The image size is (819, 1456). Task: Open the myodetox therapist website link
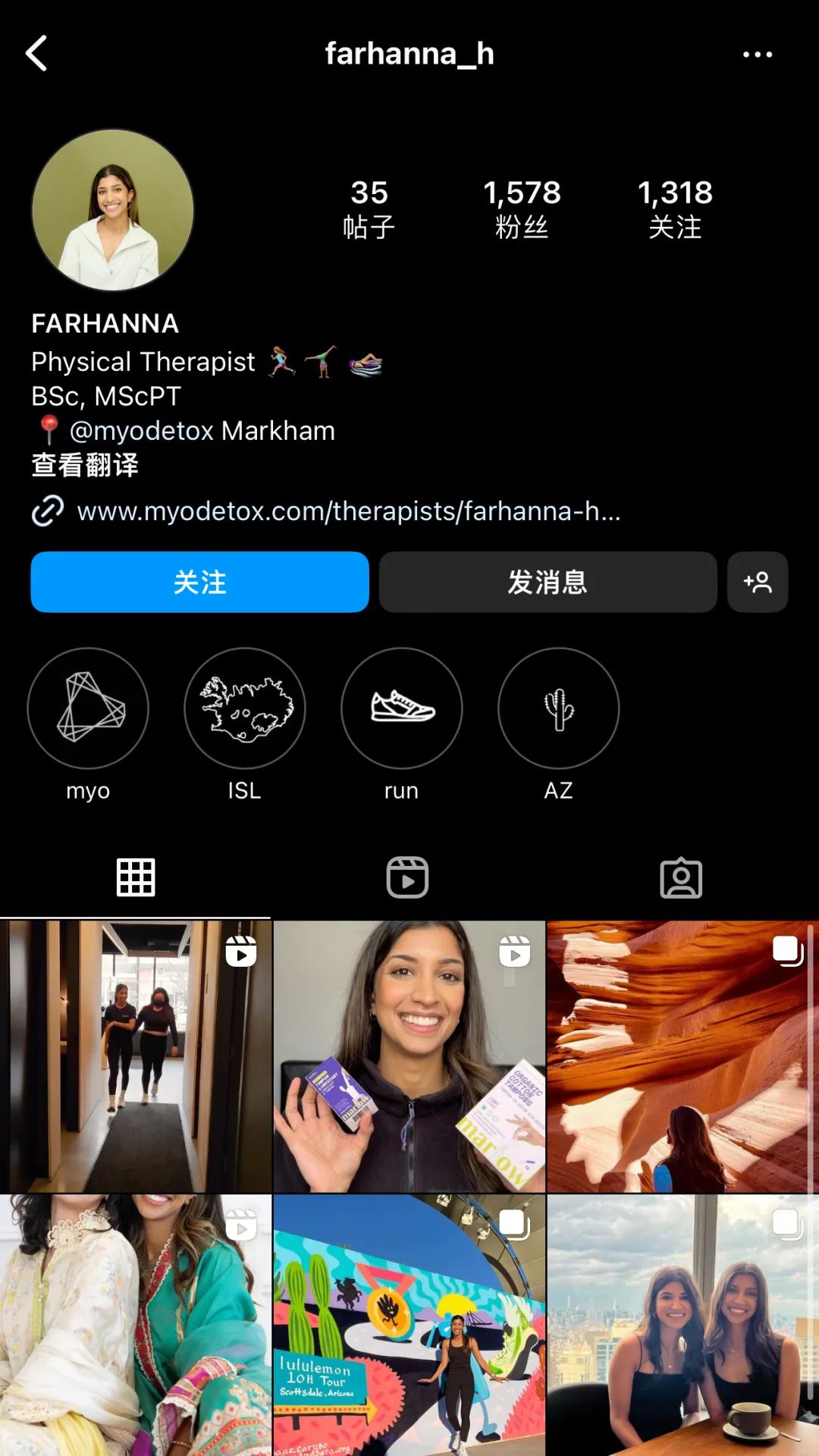[x=349, y=512]
